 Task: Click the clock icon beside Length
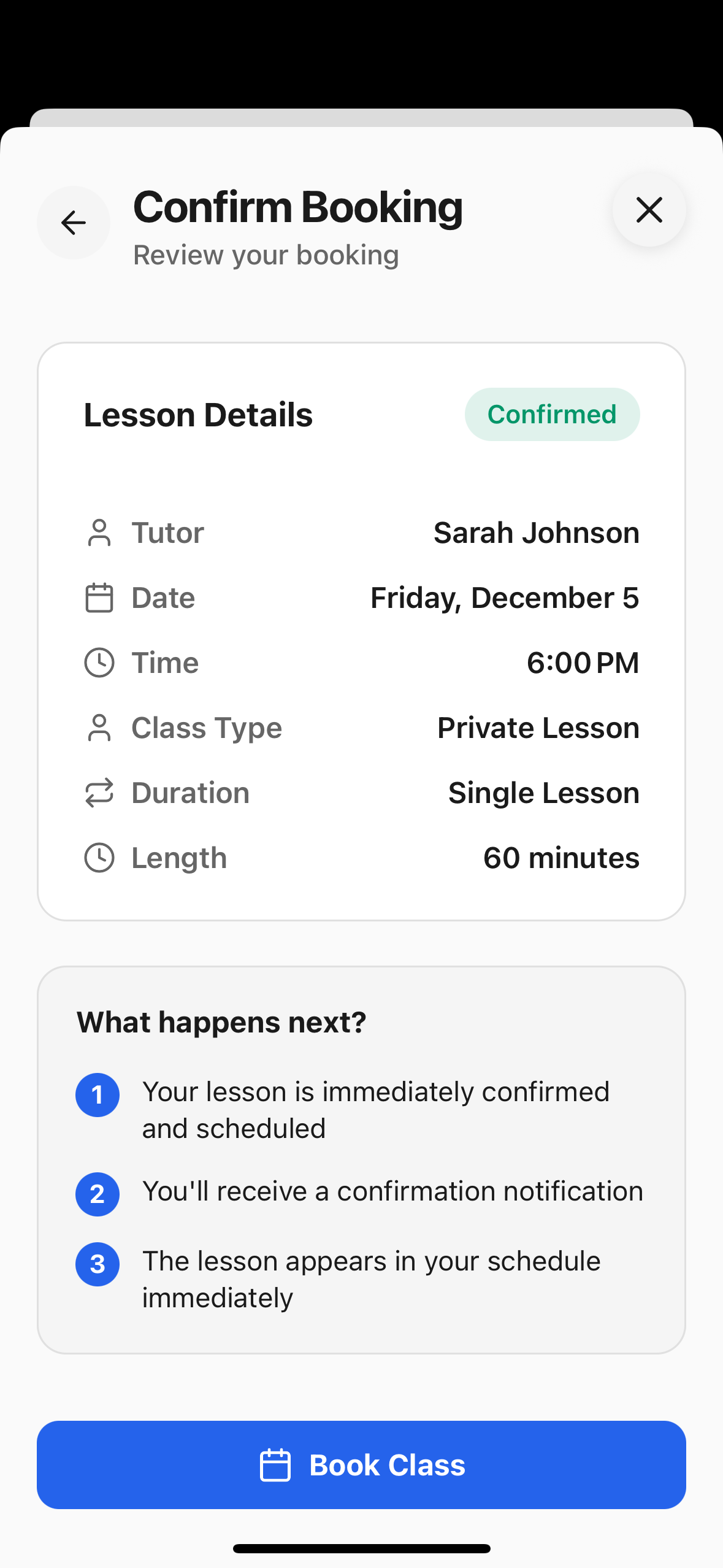(x=98, y=858)
